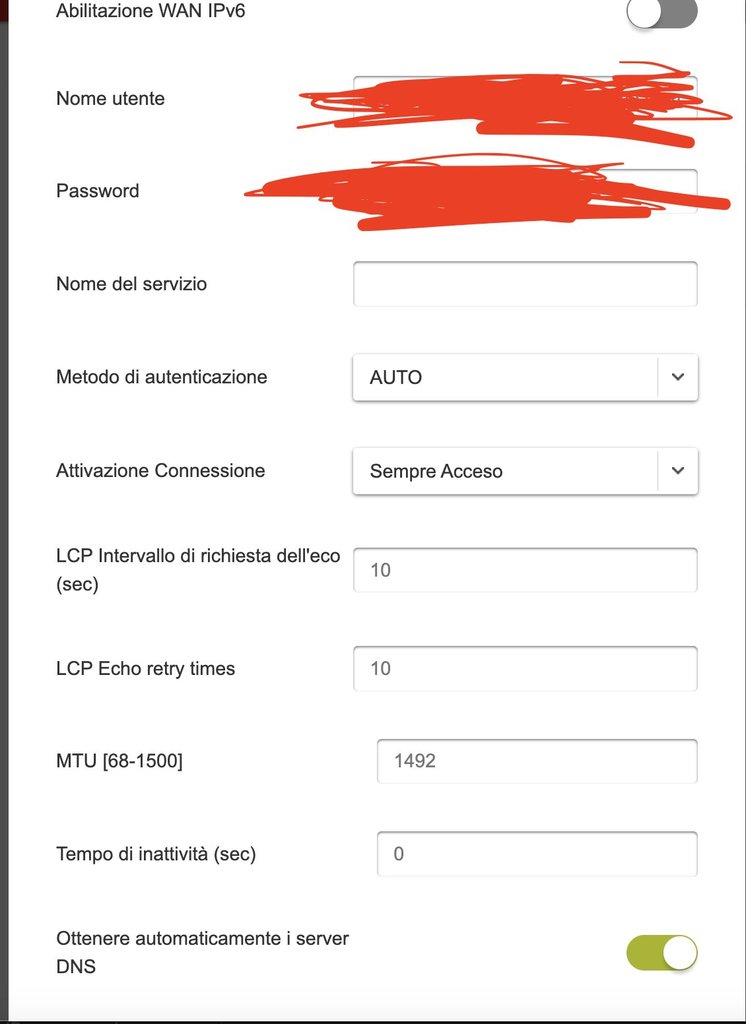Focus the Tempo di inattività field
746x1024 pixels.
536,854
